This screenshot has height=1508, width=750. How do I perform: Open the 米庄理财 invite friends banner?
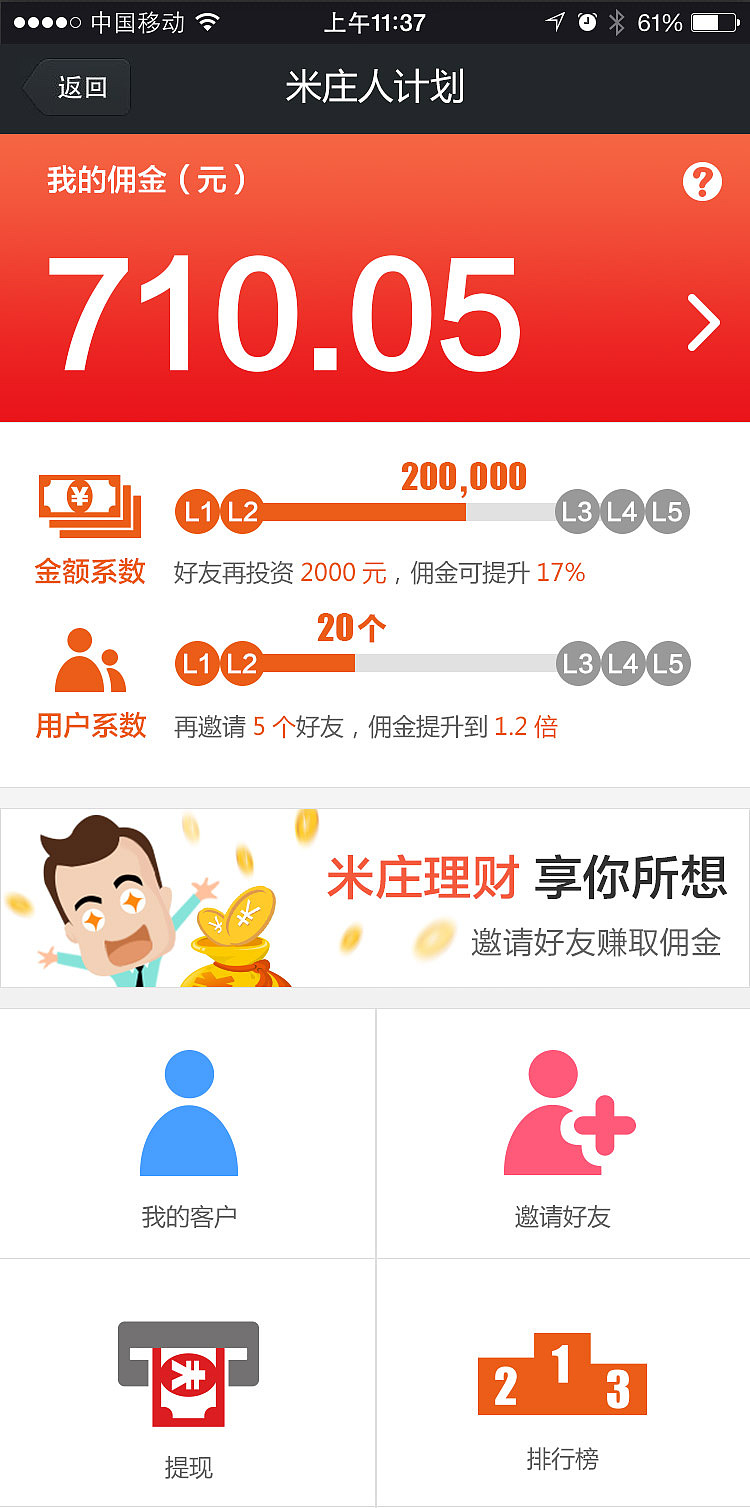[x=375, y=898]
